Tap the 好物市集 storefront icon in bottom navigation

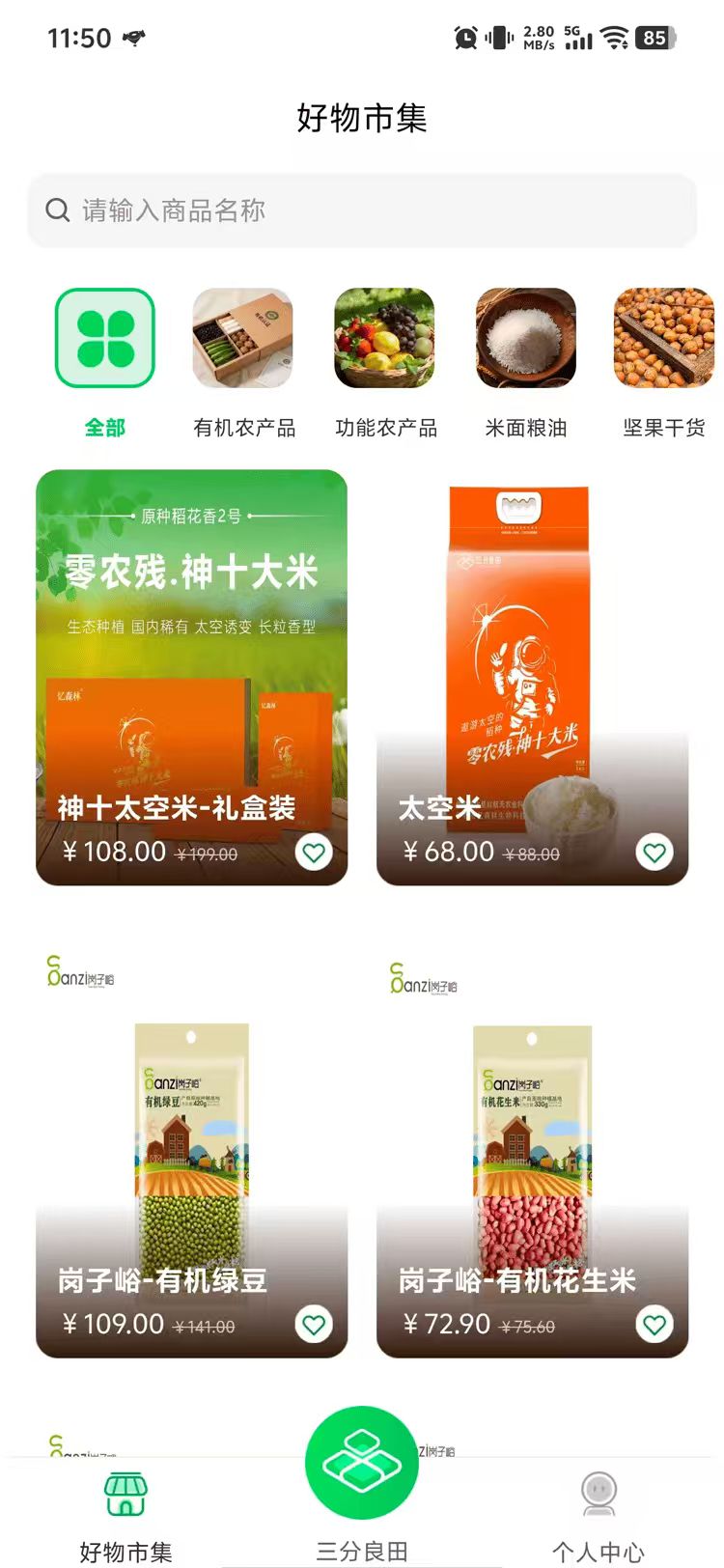(126, 1492)
